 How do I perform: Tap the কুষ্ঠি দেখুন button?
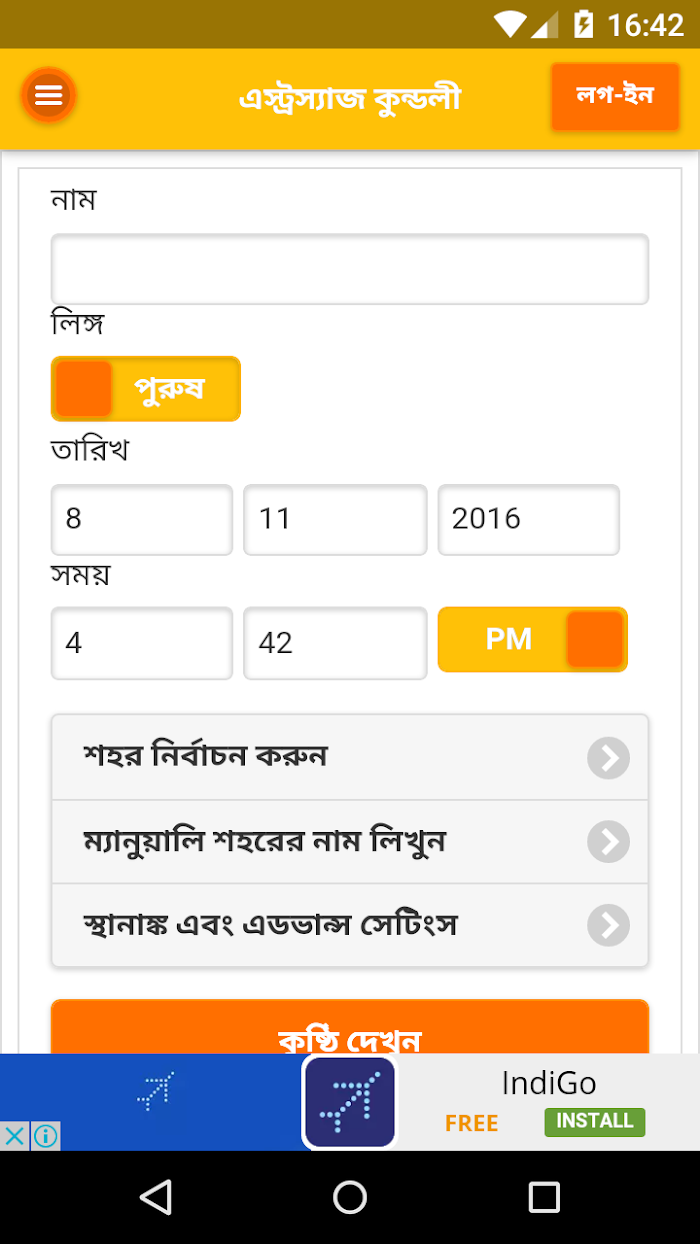coord(350,1027)
